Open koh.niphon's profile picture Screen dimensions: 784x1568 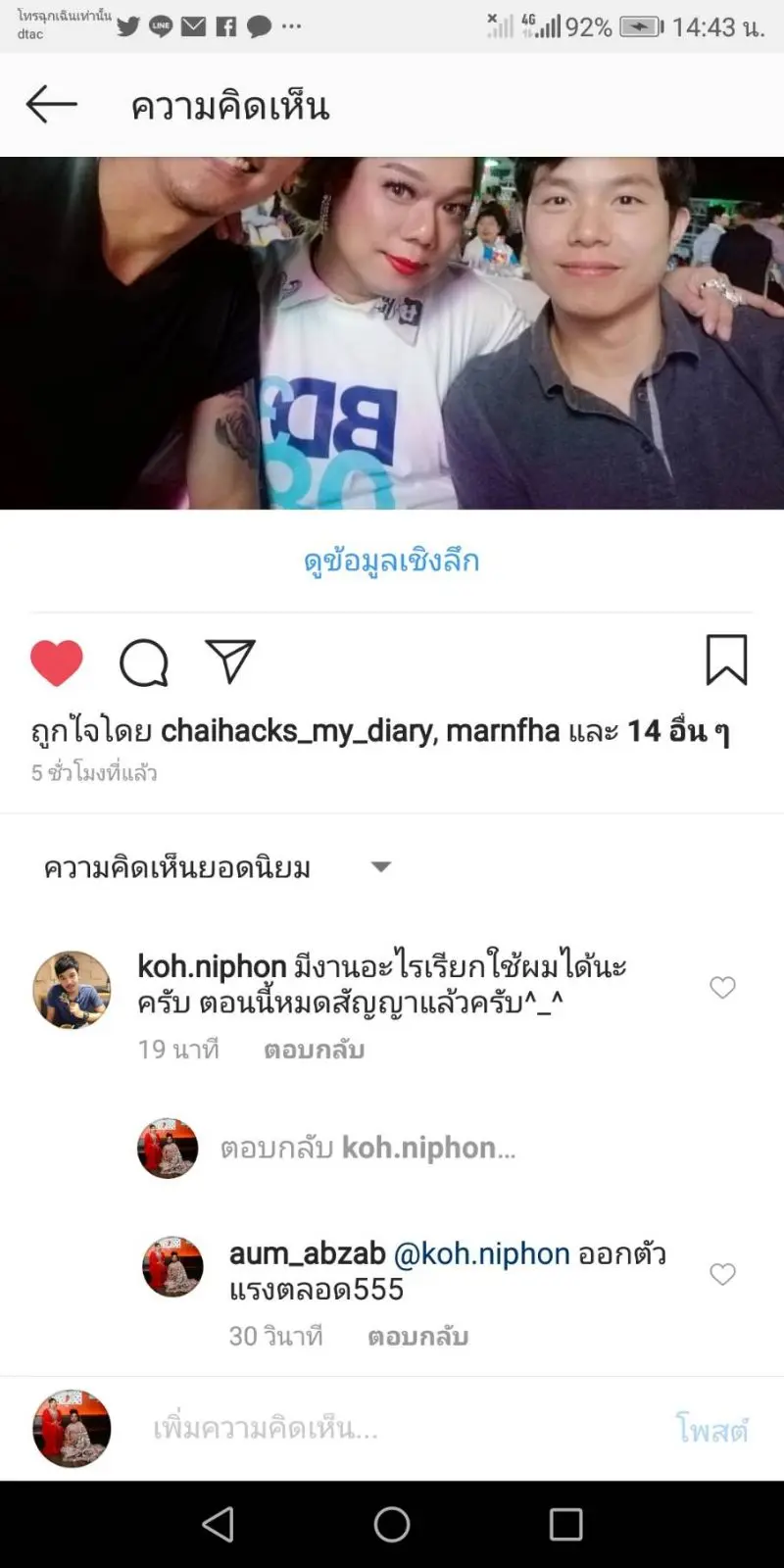pos(72,990)
